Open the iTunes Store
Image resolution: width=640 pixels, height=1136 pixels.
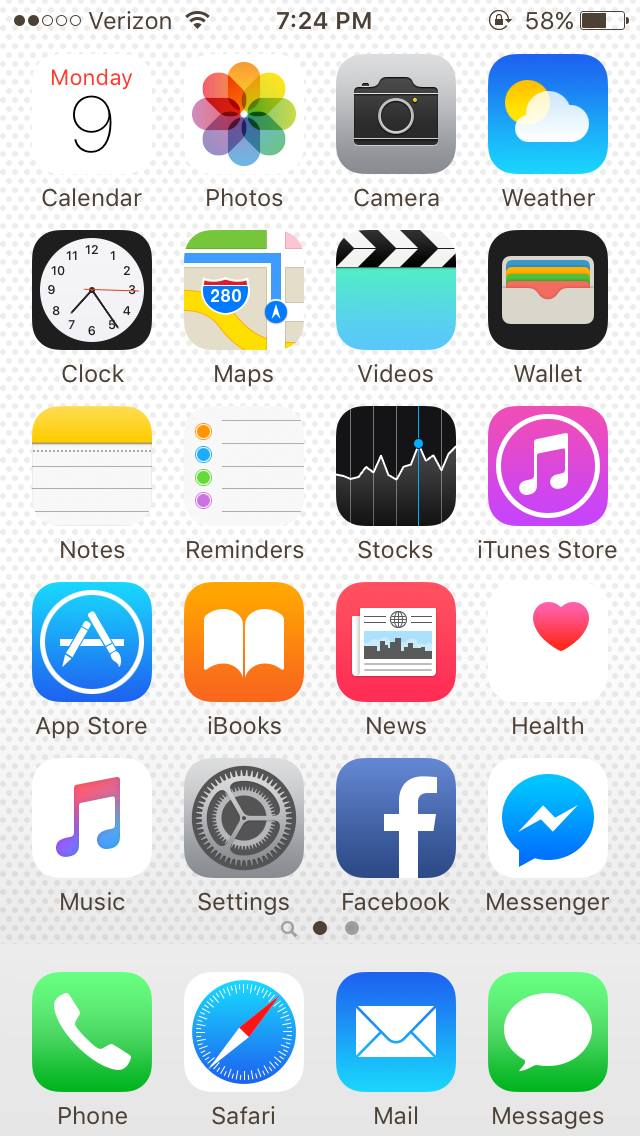click(548, 466)
